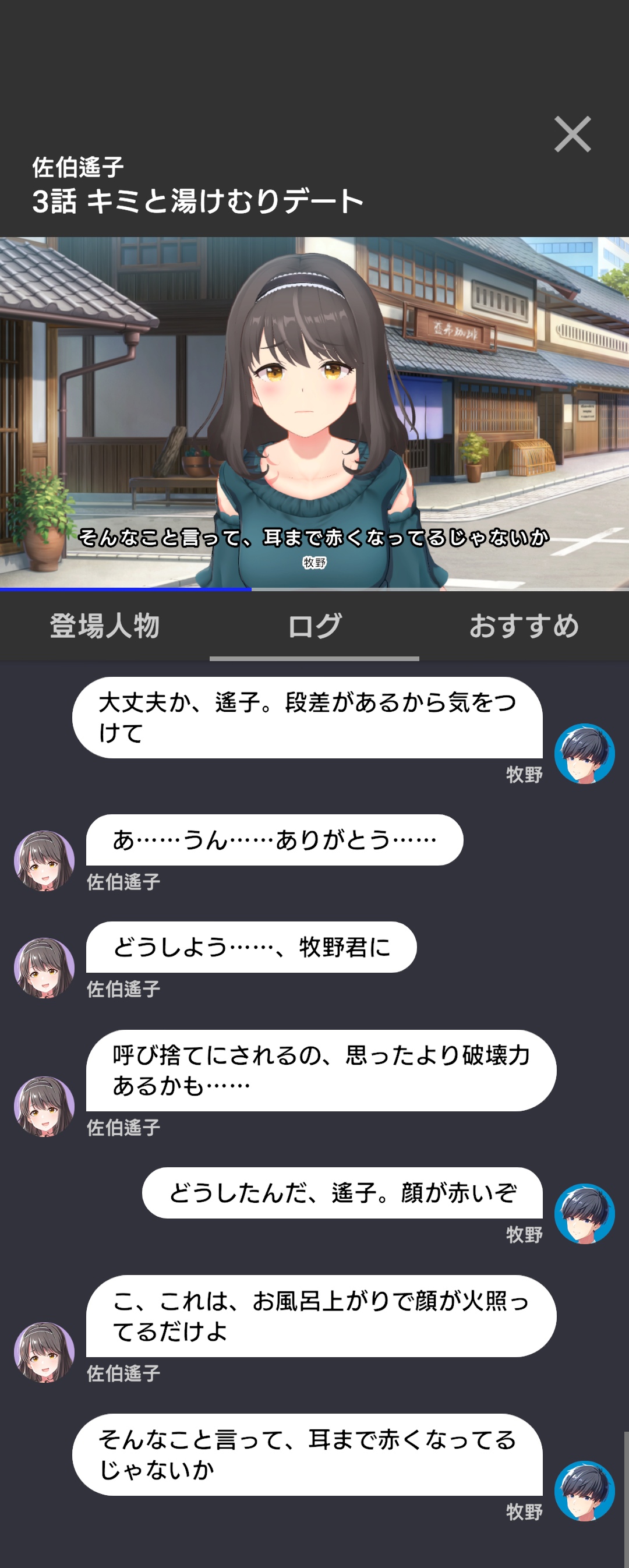
Task: Select the ログ tab
Action: 314,626
